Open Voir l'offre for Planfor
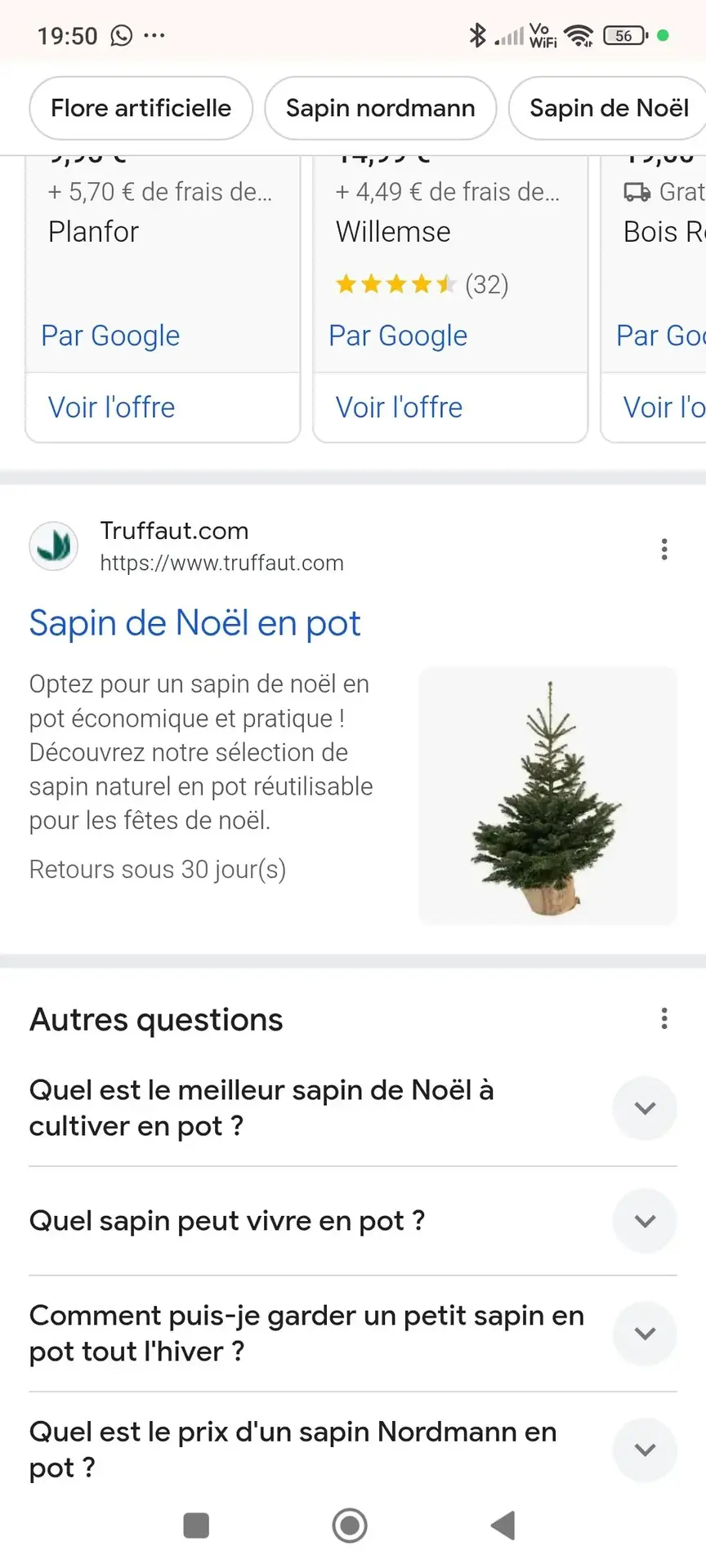The width and height of the screenshot is (706, 1568). 112,408
